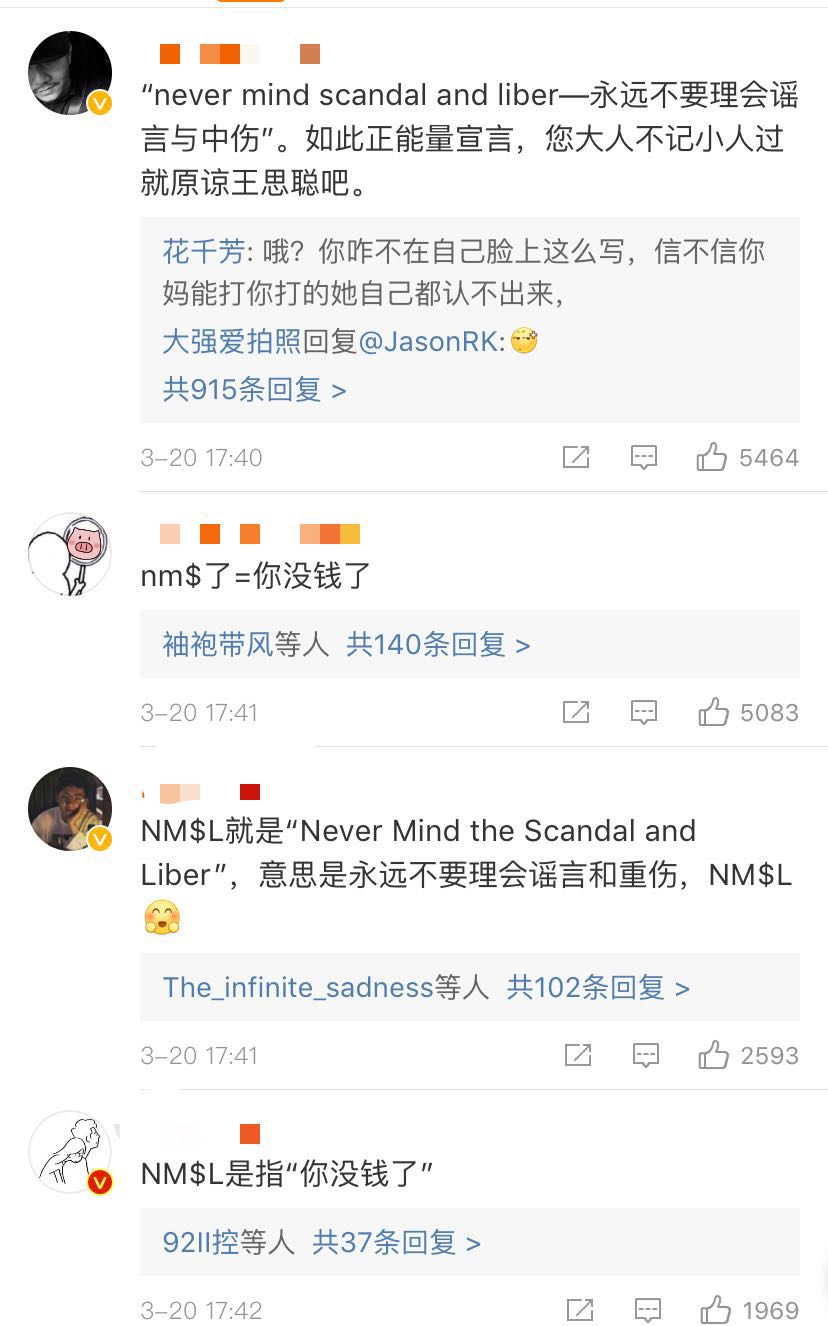
Task: Reply to the 'nm$了=你没钱了' comment
Action: (644, 713)
